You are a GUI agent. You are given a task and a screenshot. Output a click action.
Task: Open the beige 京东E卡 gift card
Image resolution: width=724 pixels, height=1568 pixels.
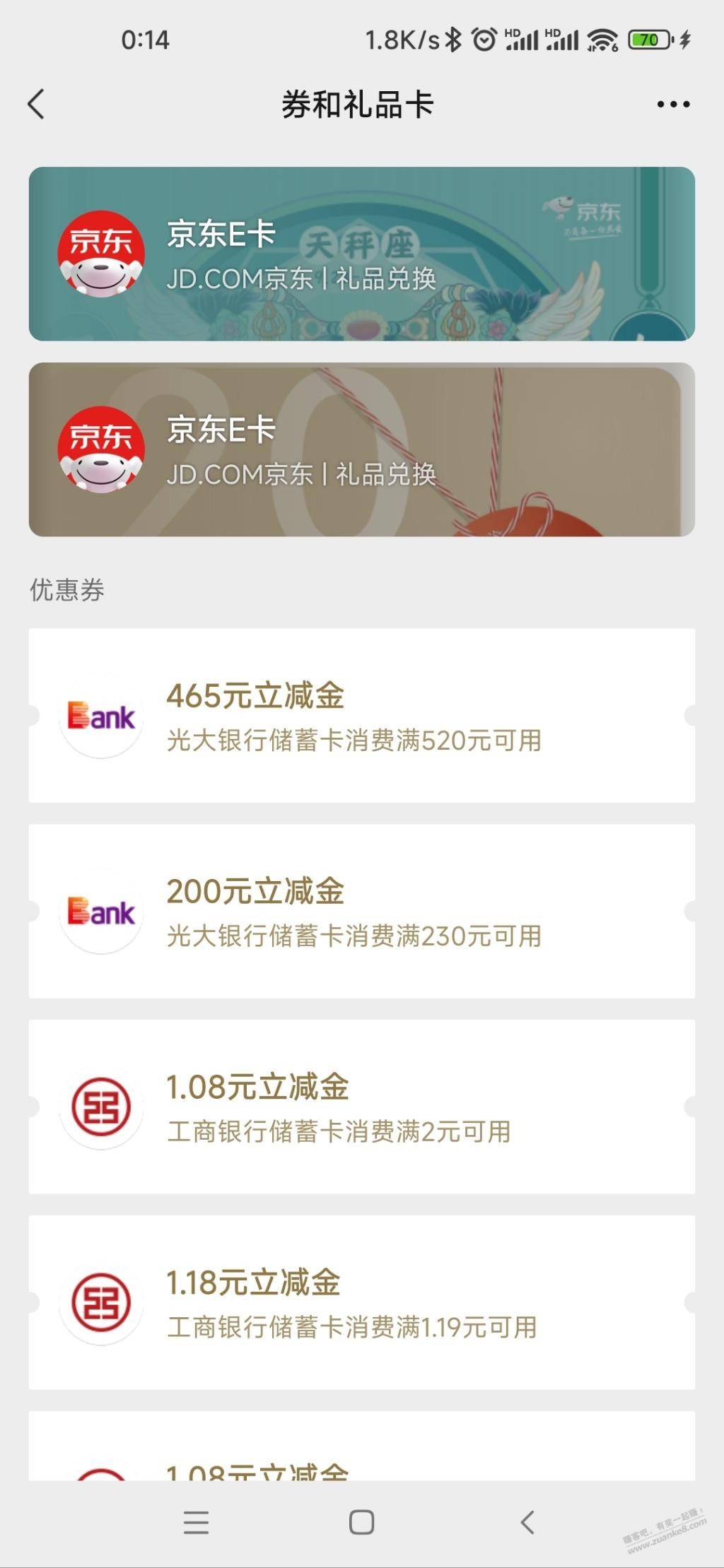[x=361, y=449]
